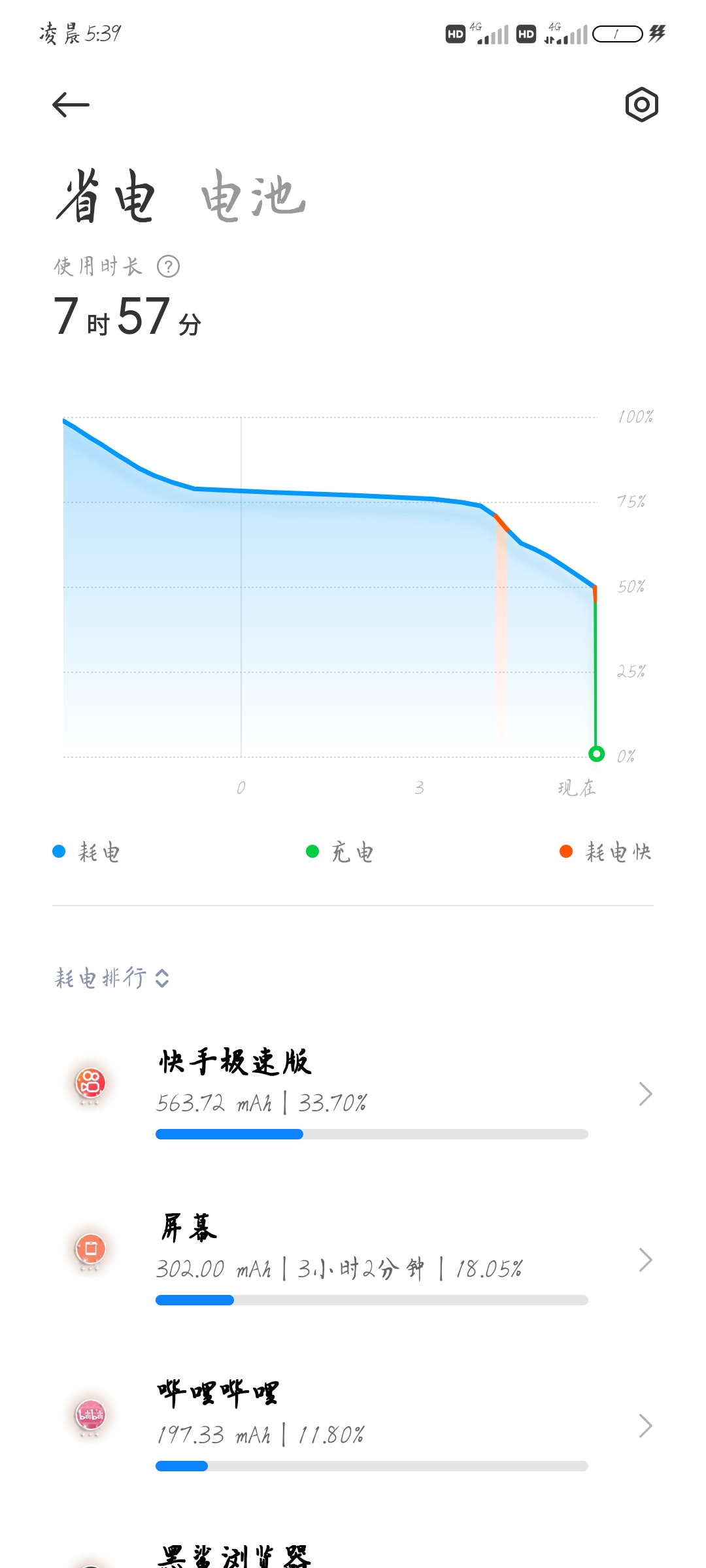Select the 省电 tab
The image size is (706, 1568).
click(106, 196)
